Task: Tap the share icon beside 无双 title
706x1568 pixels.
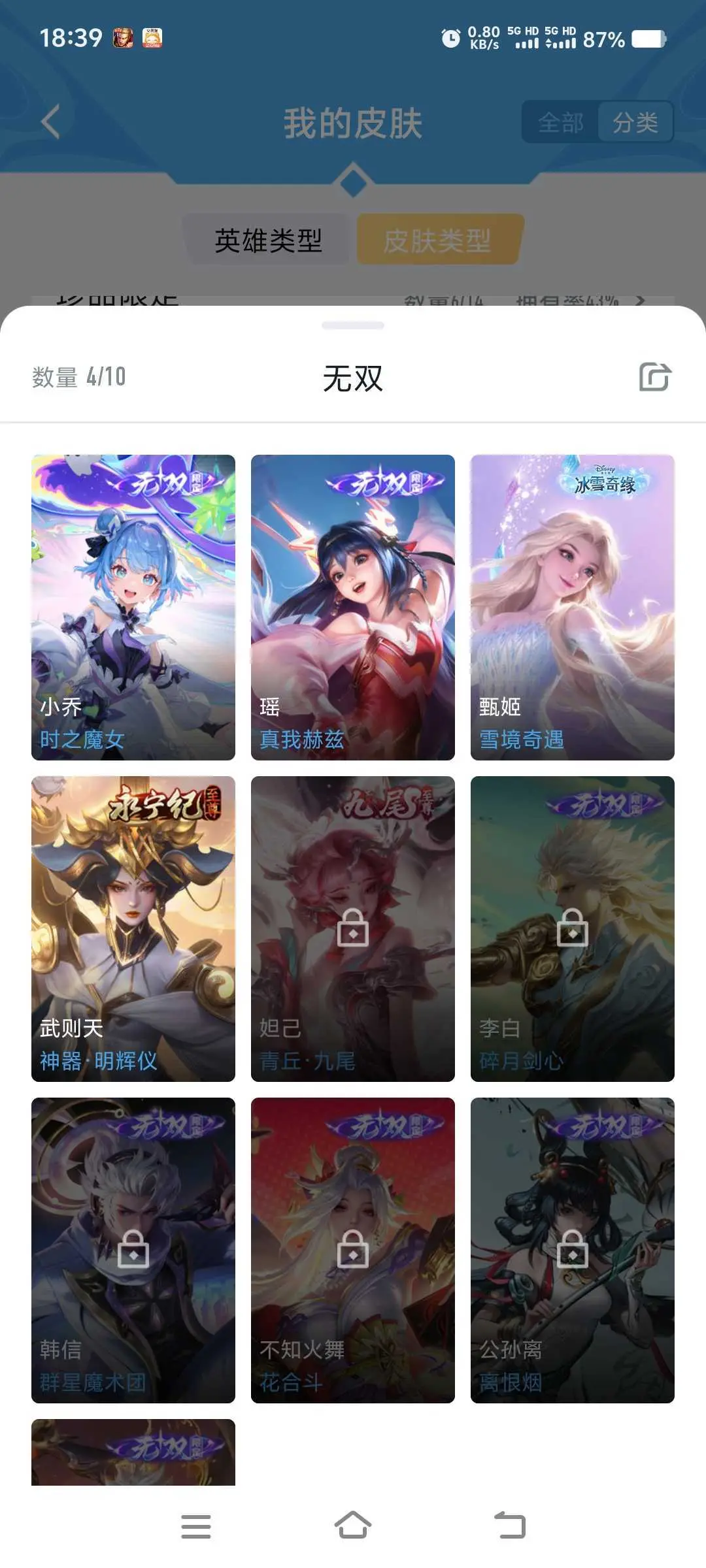Action: (x=655, y=377)
